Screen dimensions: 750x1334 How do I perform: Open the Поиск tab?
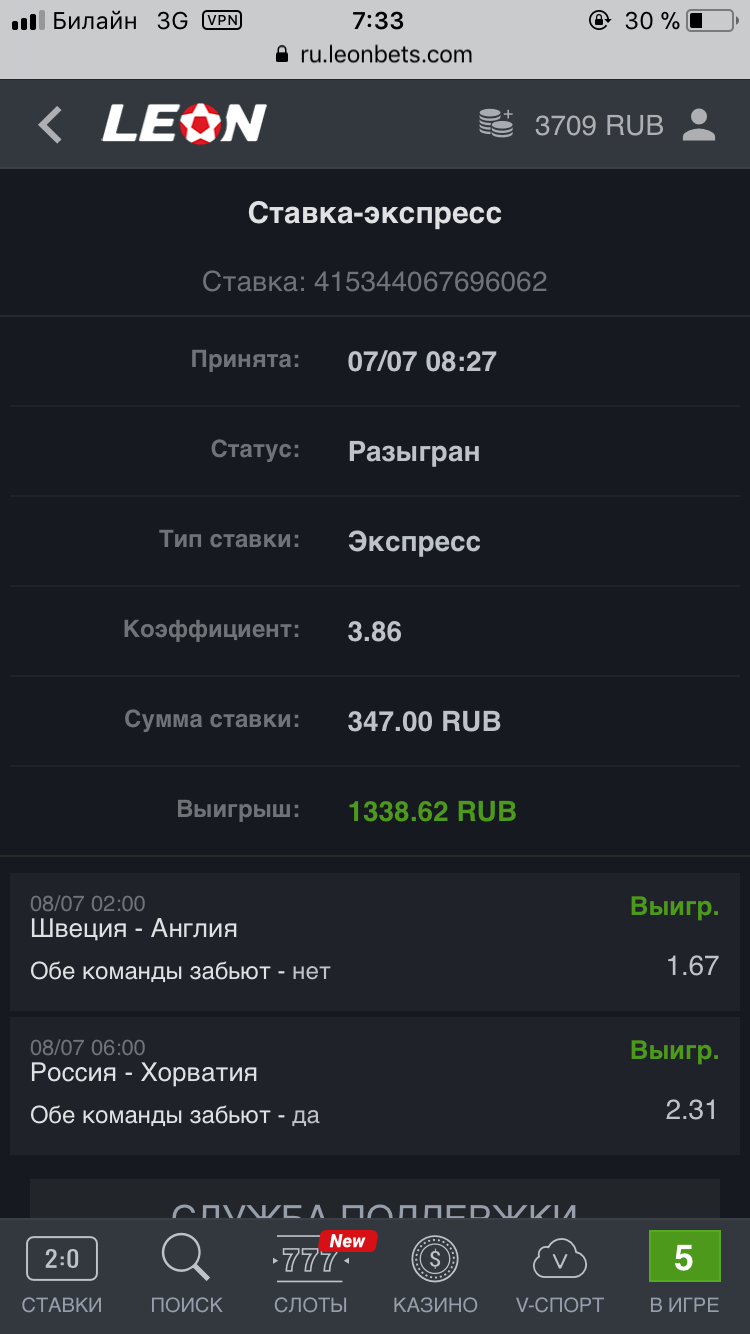[x=186, y=1276]
